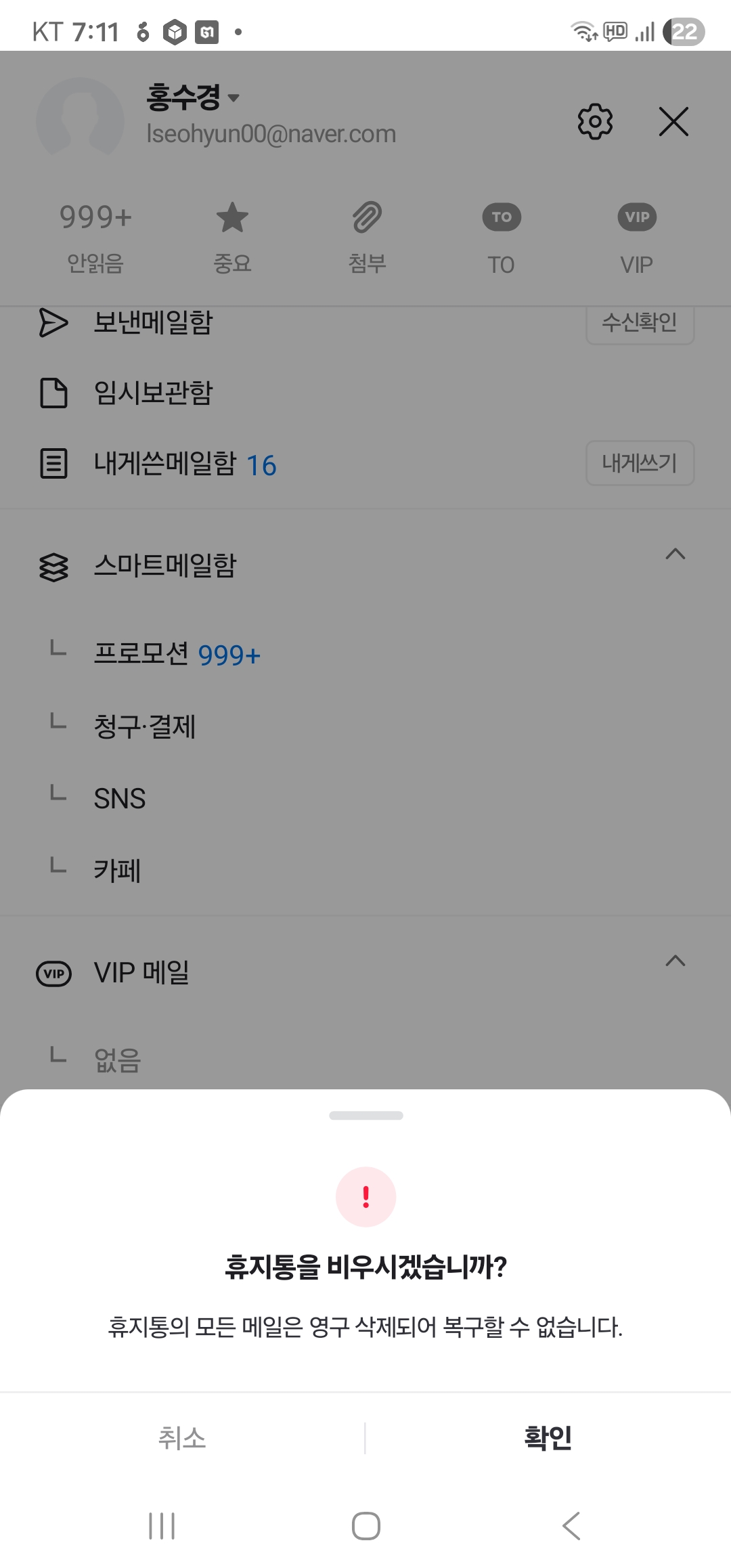Tap the system back button
The image size is (731, 1568).
[571, 1526]
